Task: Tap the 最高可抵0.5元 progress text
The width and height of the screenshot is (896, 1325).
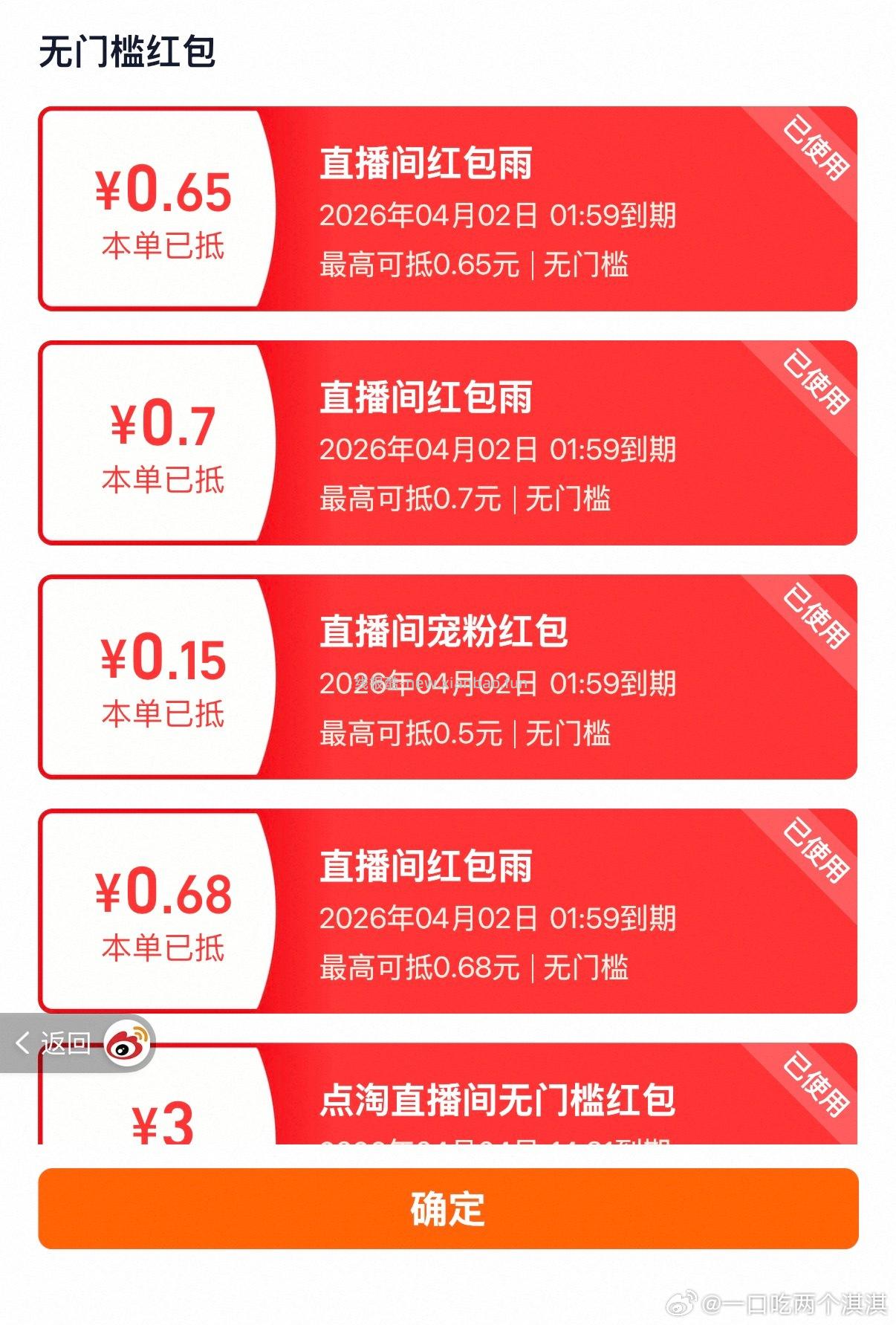Action: (416, 734)
